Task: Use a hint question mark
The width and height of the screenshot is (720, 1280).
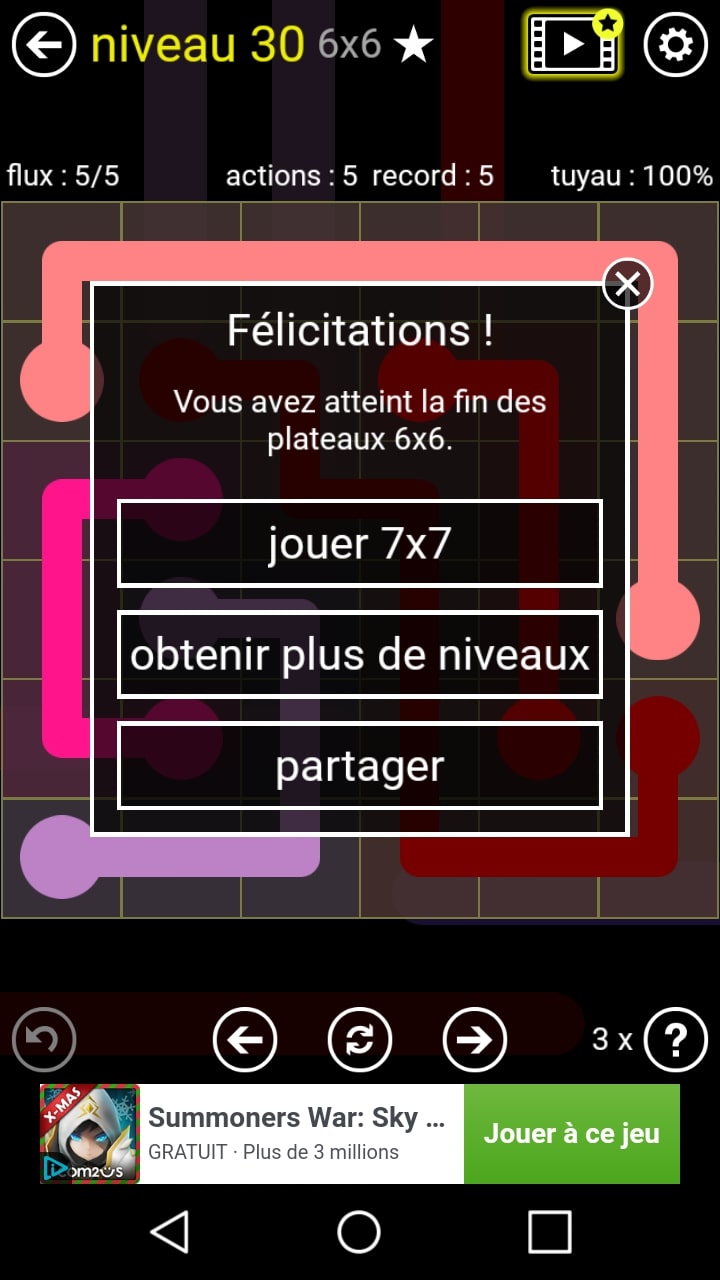Action: click(676, 1040)
